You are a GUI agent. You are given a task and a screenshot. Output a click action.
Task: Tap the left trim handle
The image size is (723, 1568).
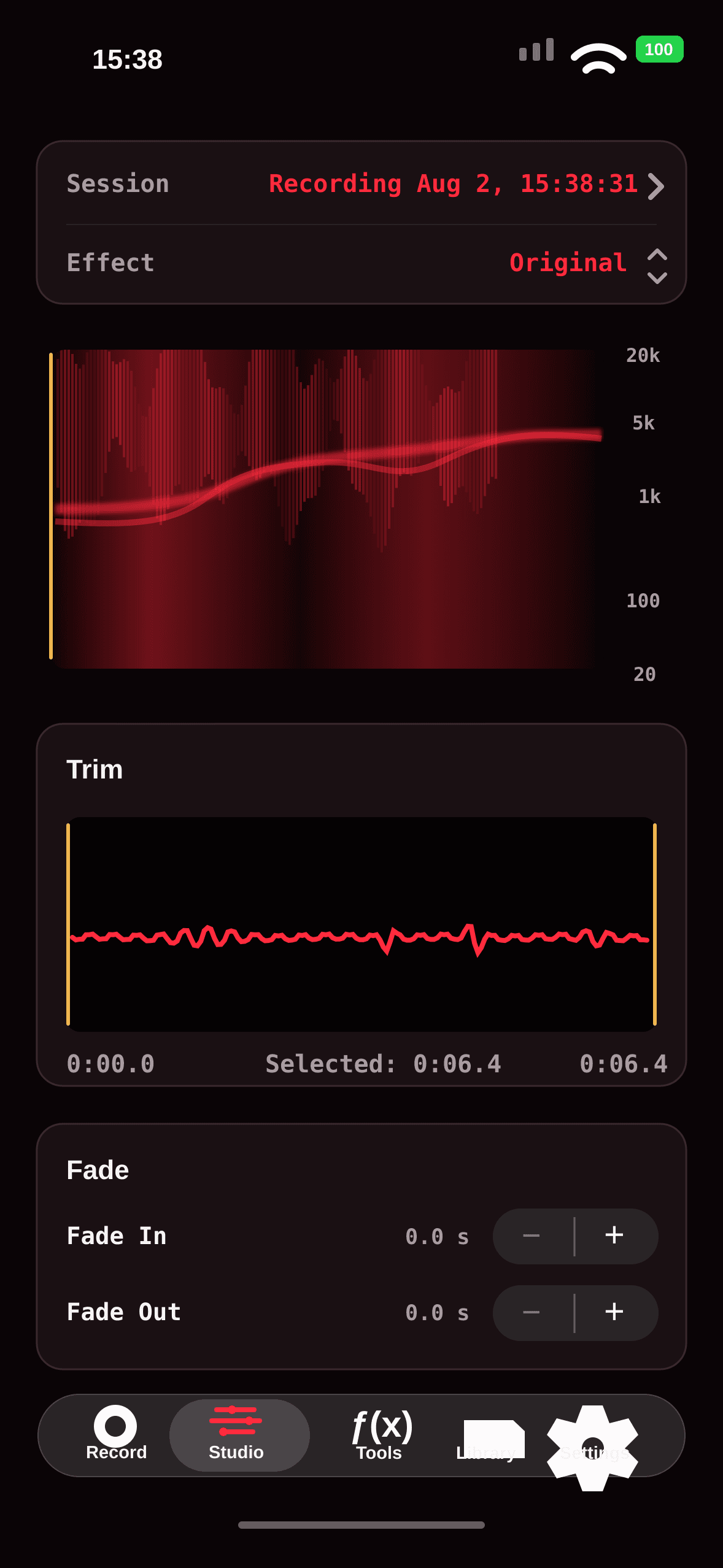click(x=68, y=924)
